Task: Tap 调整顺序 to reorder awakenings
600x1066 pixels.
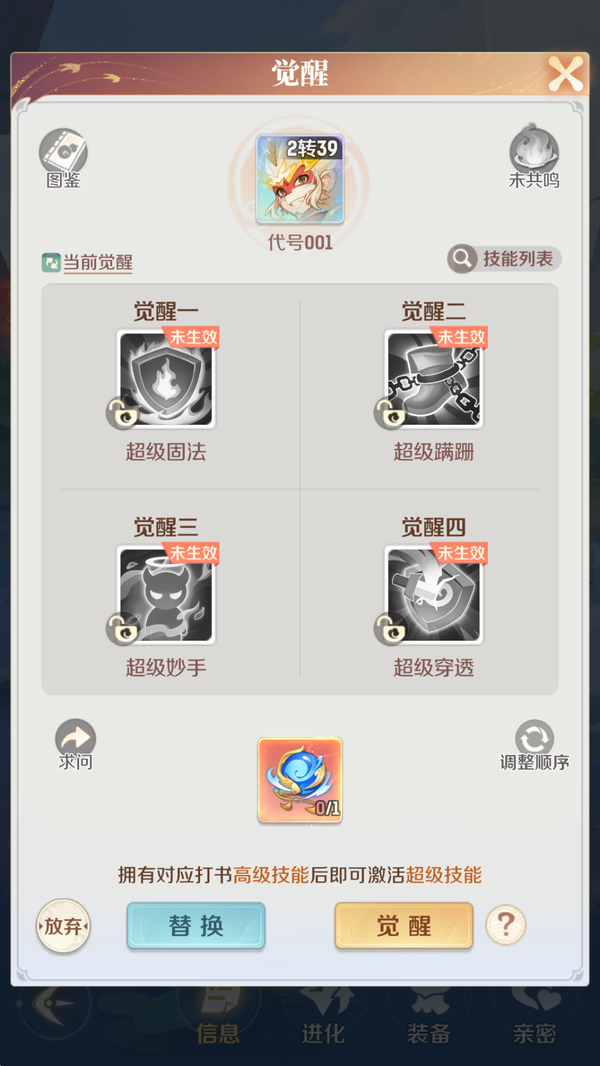Action: point(534,741)
